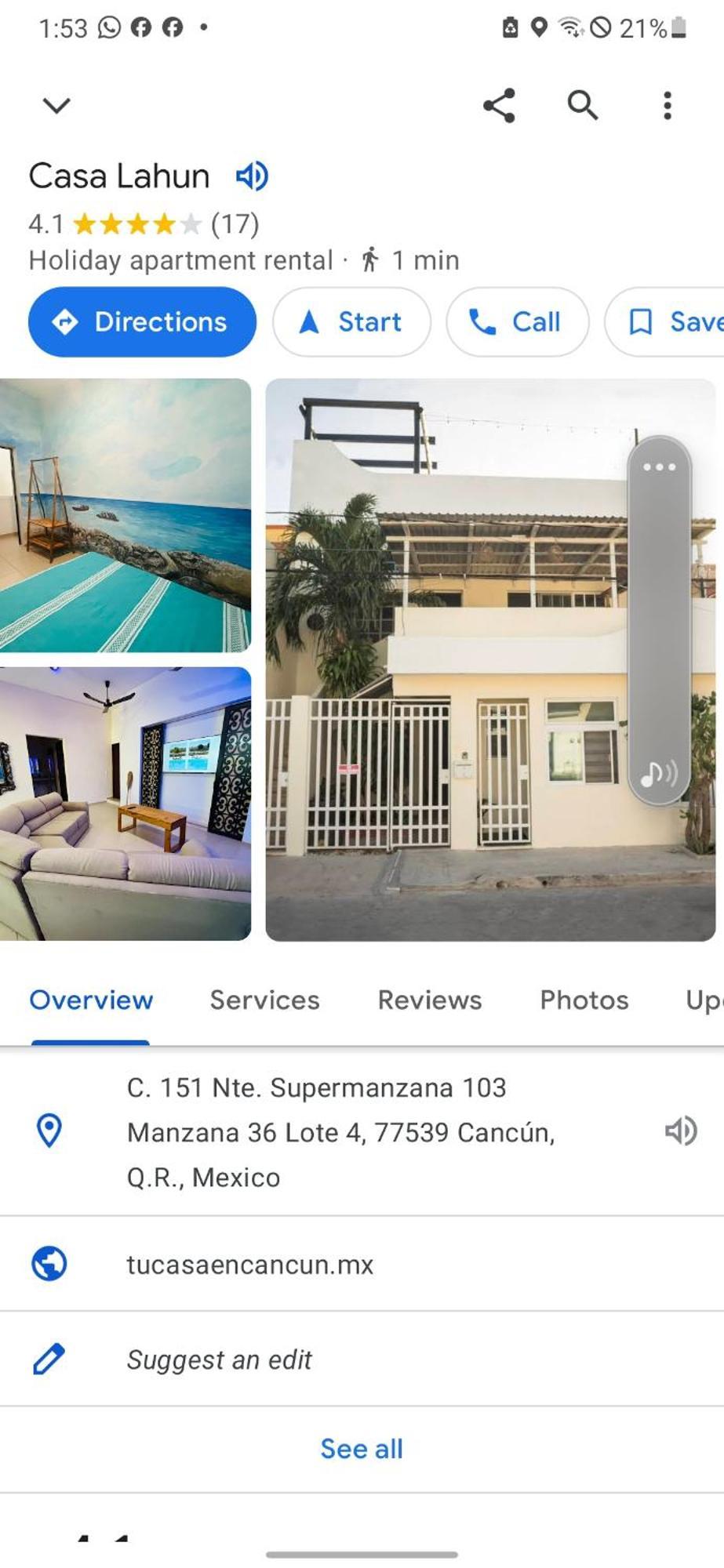Get Directions to Casa Lahun
This screenshot has height=1568, width=724.
pos(142,322)
